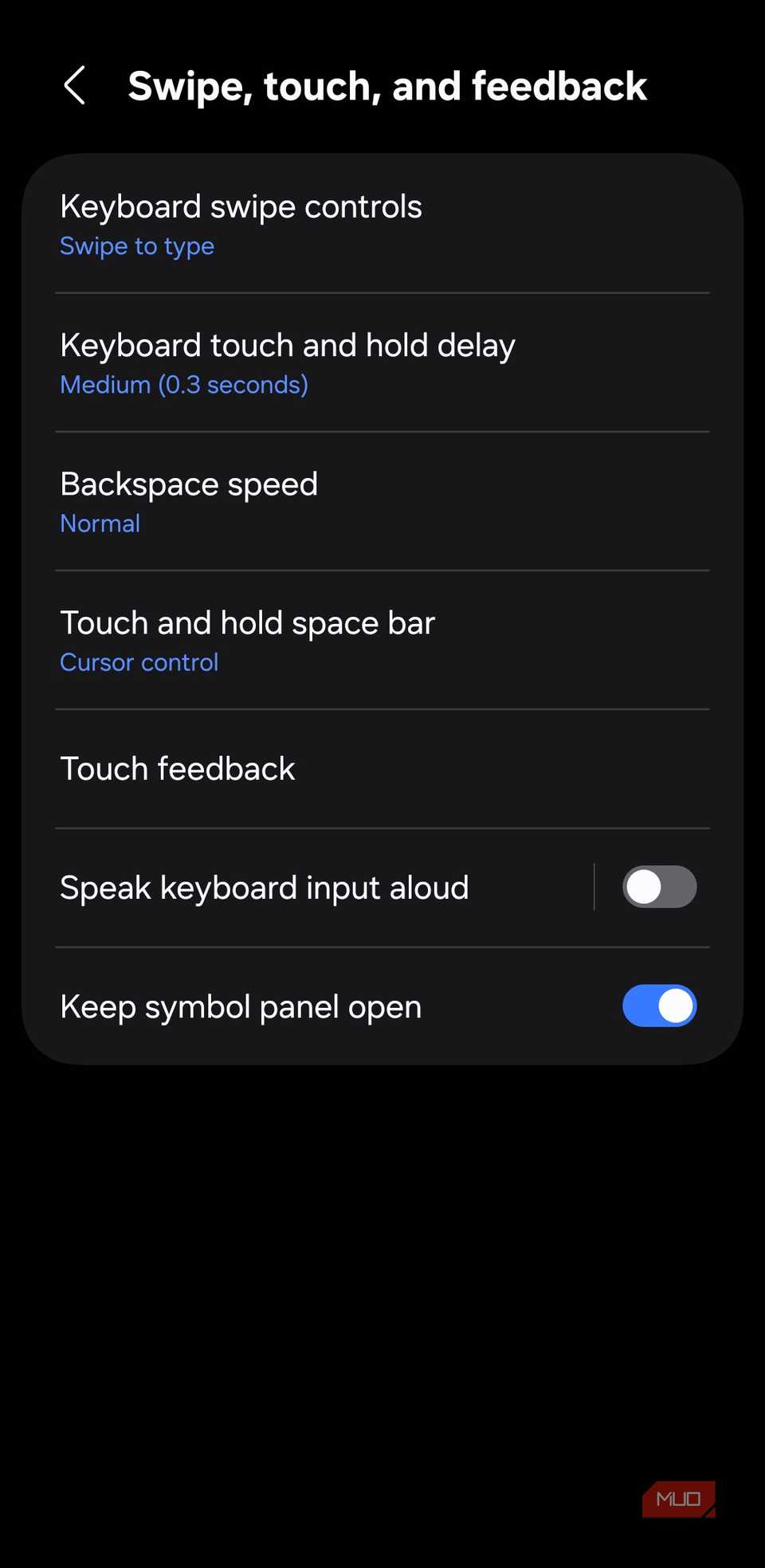Disable Keep symbol panel open
The image size is (765, 1568).
point(659,1005)
